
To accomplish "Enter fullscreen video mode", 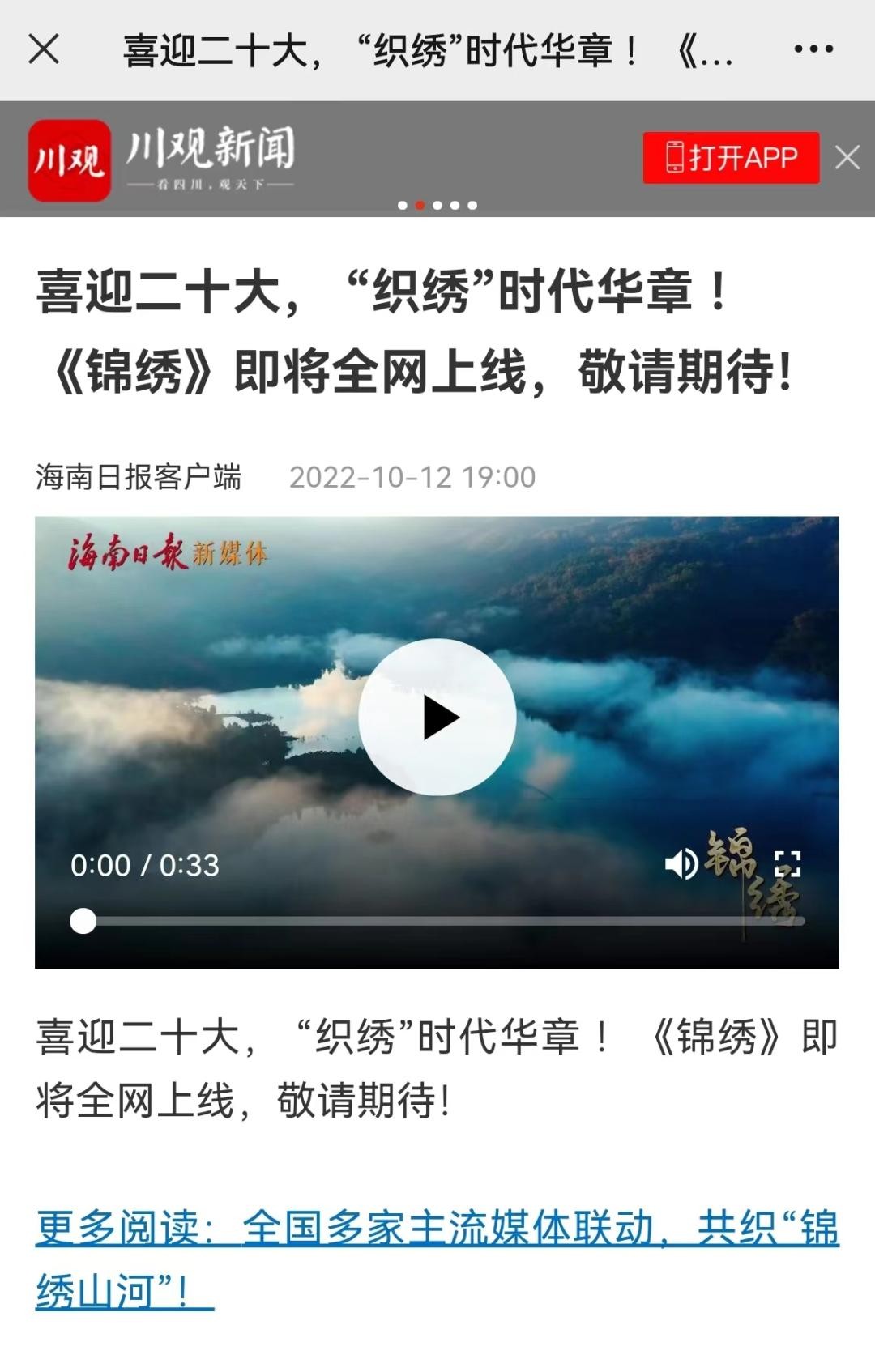I will coord(787,864).
